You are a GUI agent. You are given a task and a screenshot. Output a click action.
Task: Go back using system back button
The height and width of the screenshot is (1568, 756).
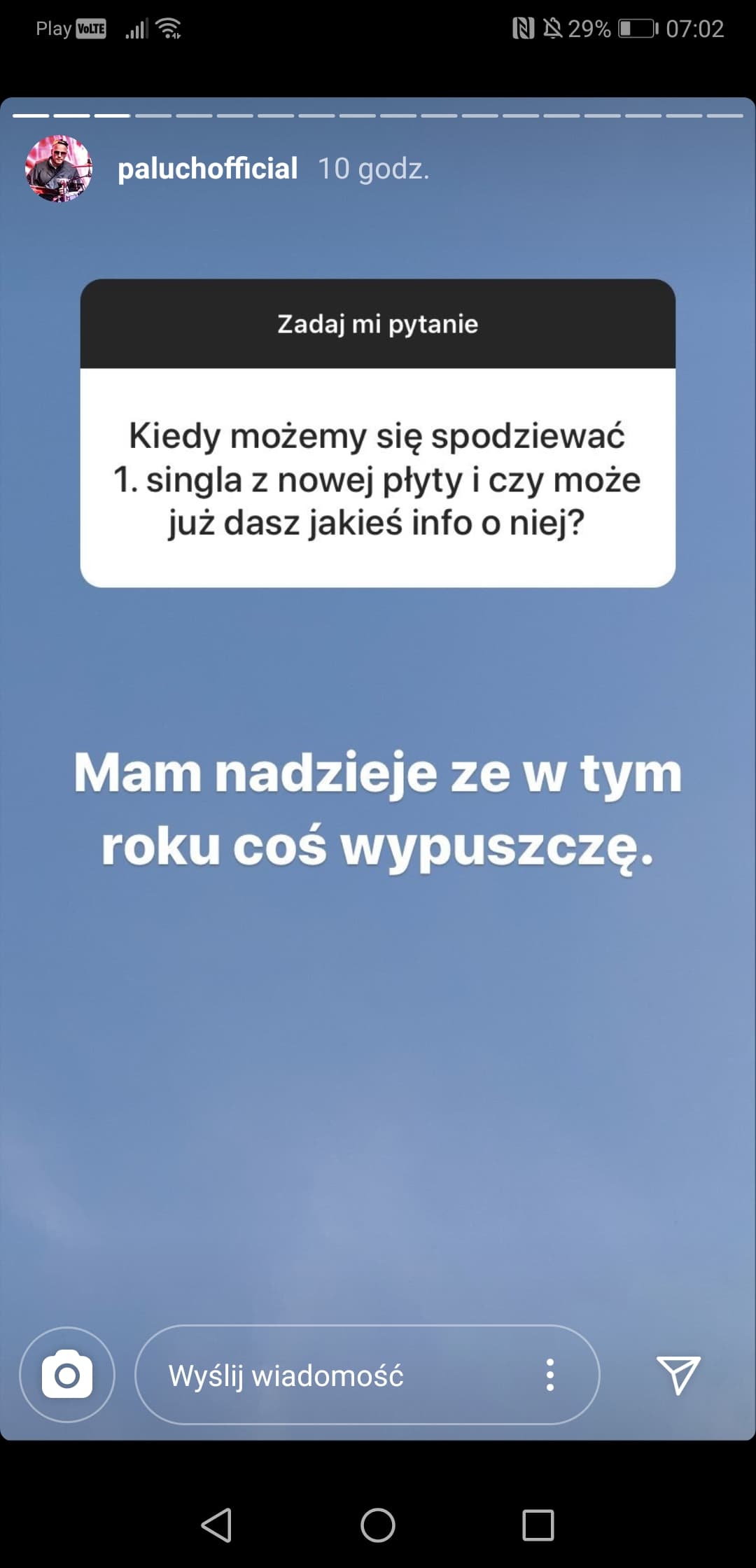click(x=217, y=1525)
